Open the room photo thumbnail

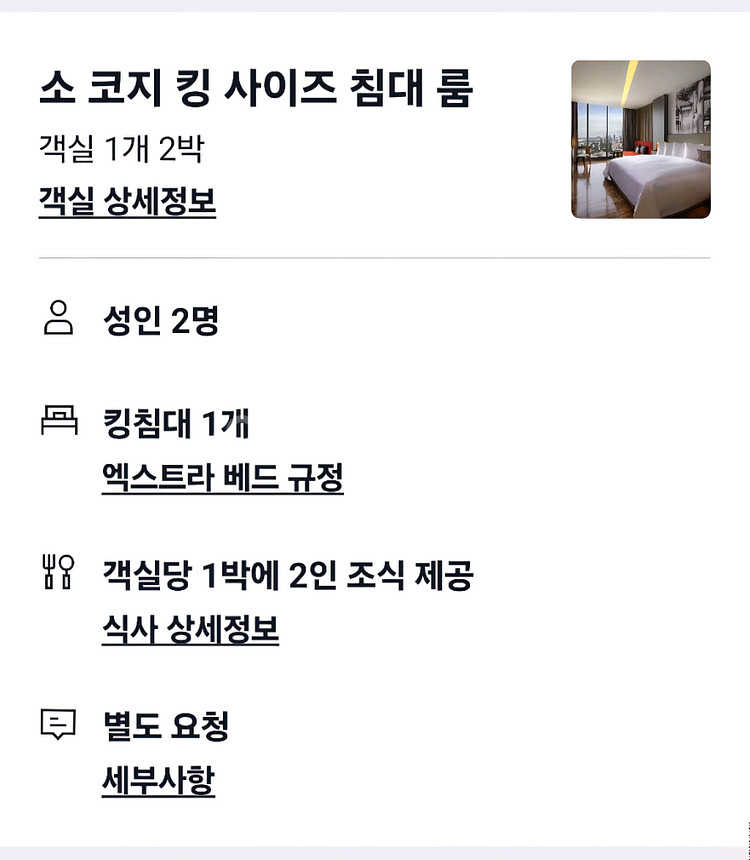pyautogui.click(x=640, y=139)
